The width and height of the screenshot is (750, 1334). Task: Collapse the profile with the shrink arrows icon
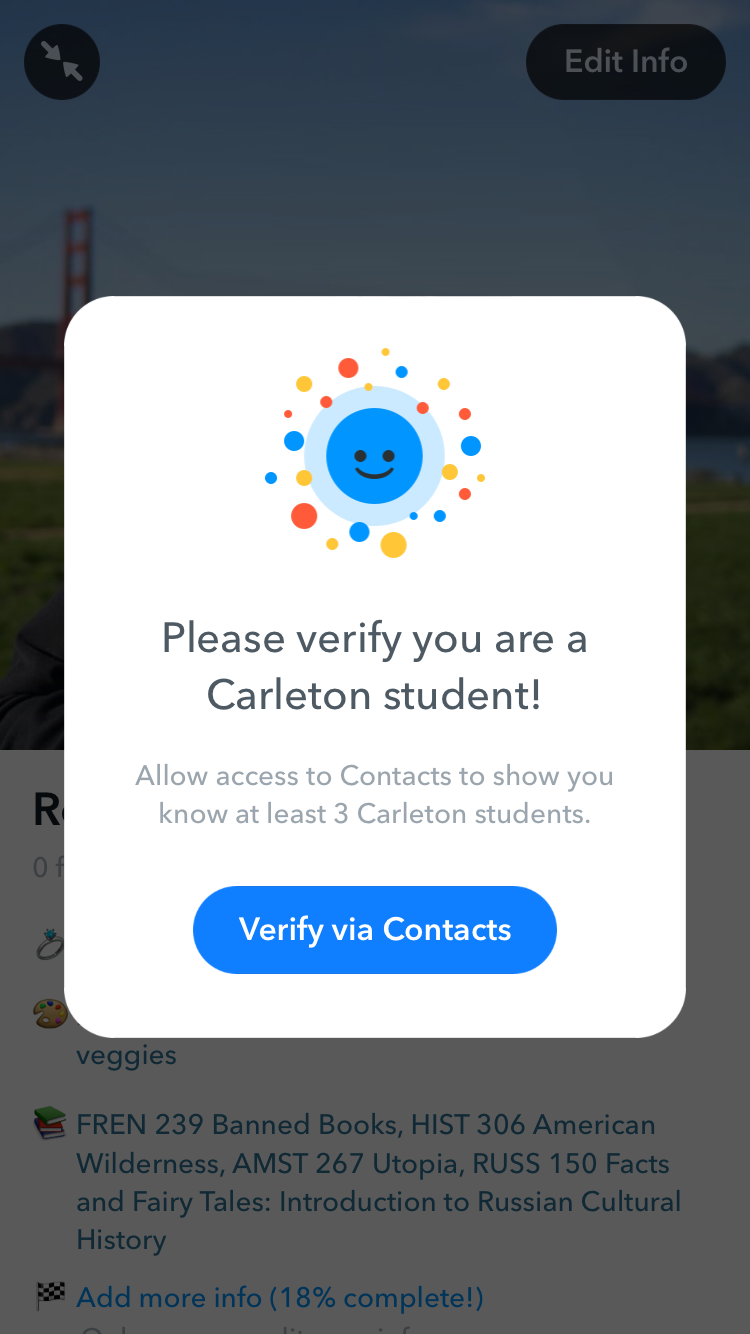click(62, 62)
